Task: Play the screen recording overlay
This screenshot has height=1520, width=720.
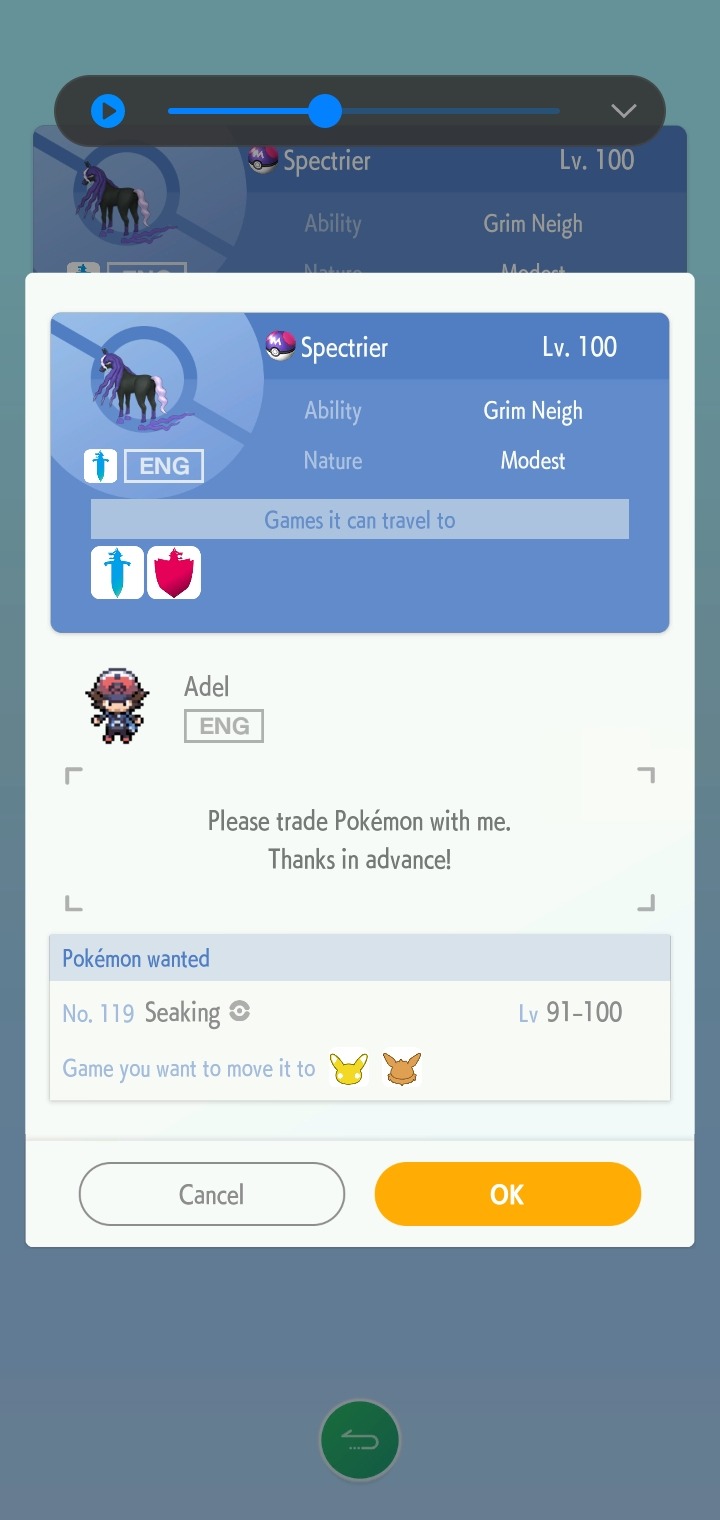Action: pyautogui.click(x=108, y=111)
